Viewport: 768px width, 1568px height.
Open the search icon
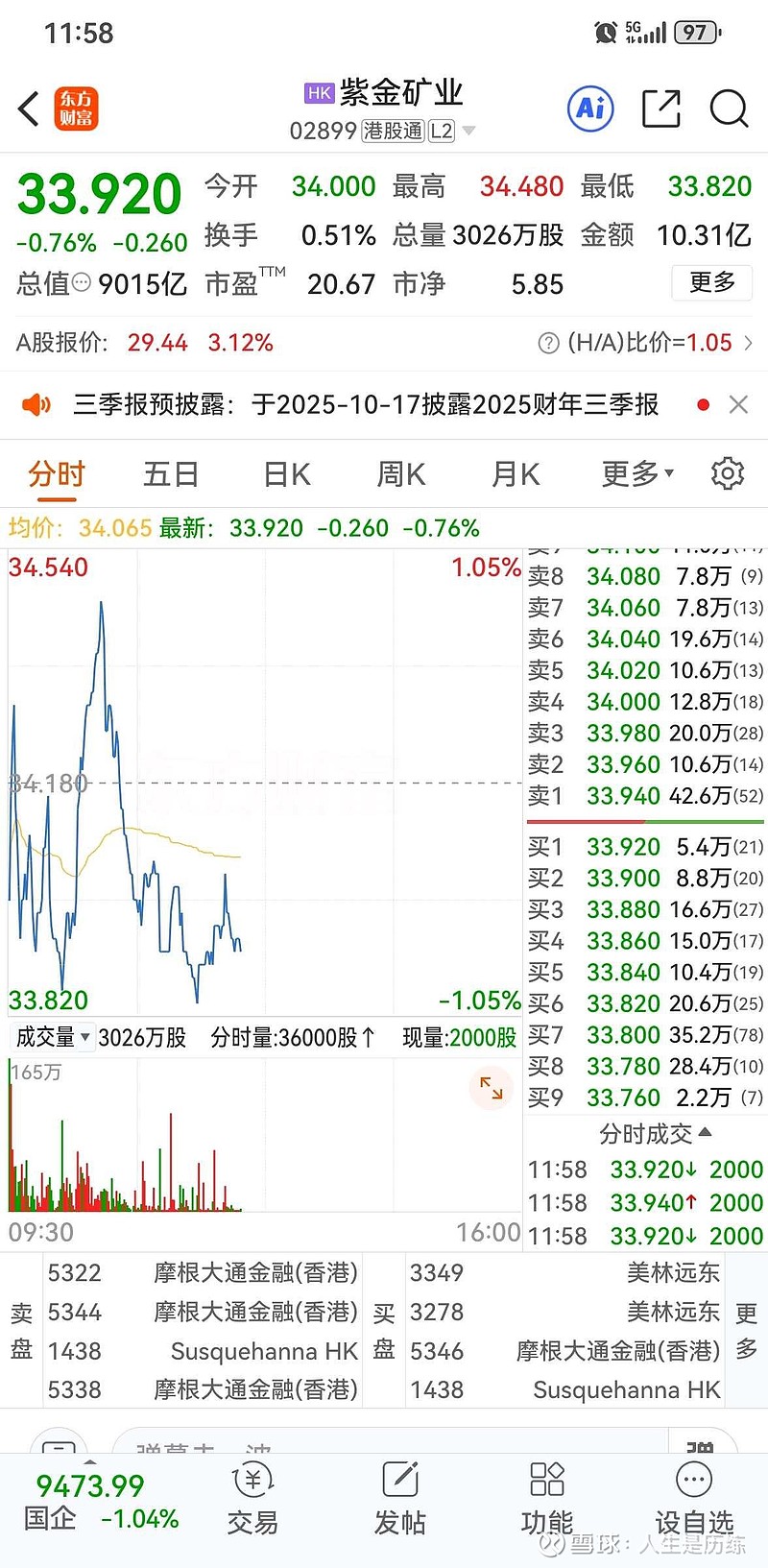pos(729,109)
